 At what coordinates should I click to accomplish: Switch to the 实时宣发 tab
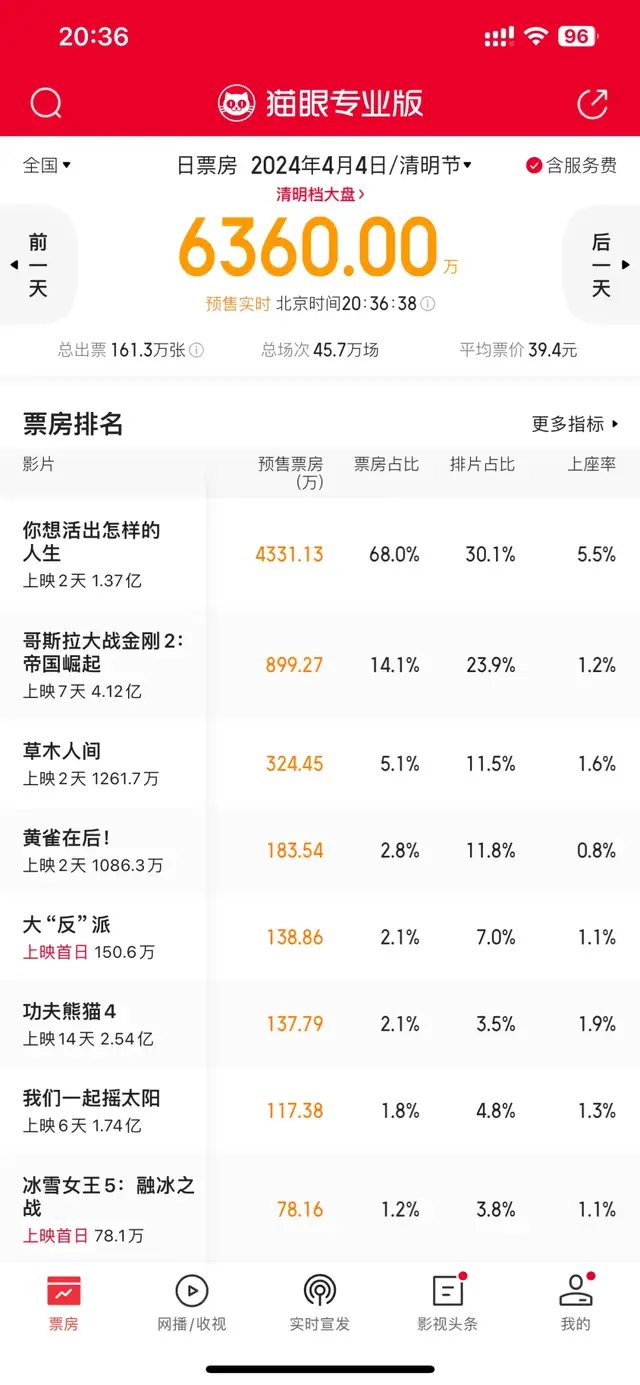tap(320, 1304)
